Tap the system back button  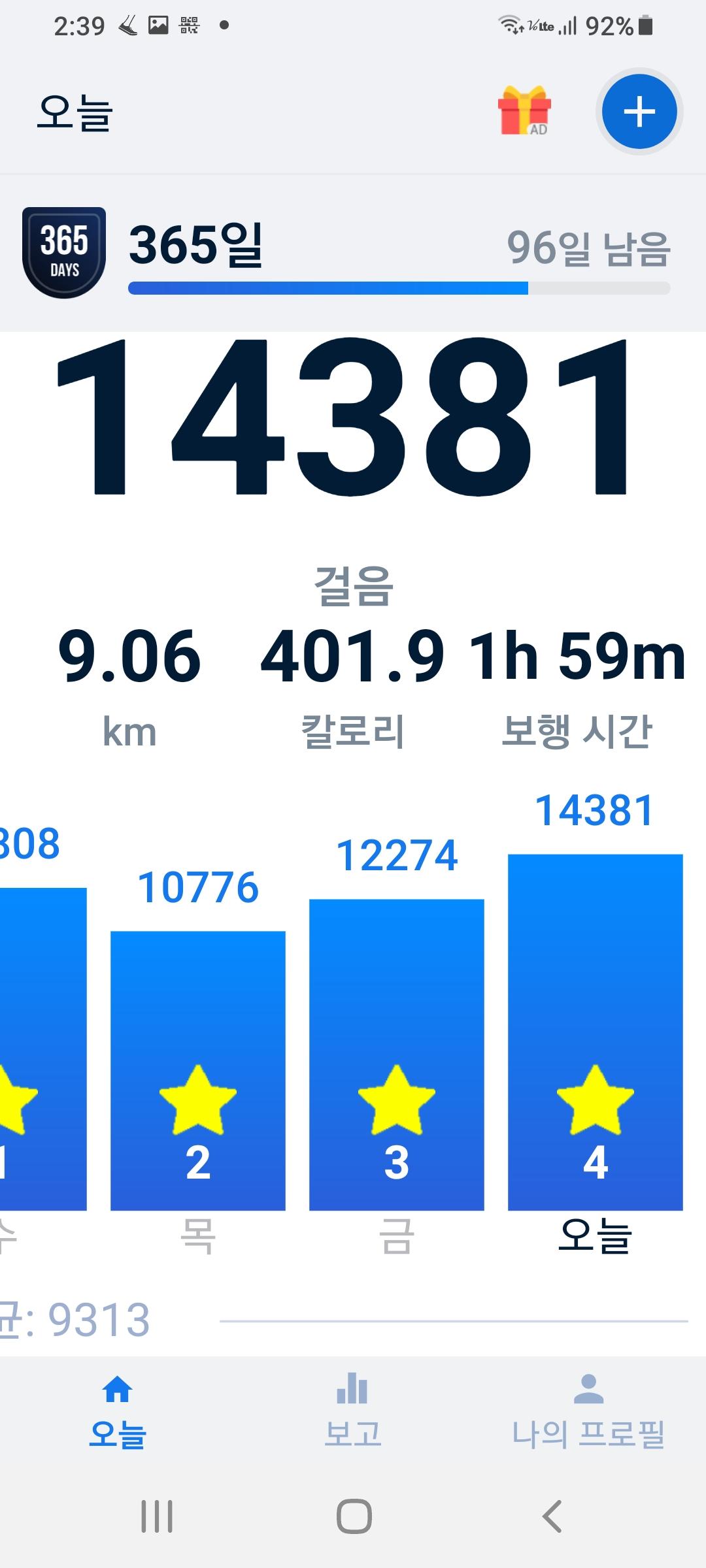click(552, 1516)
